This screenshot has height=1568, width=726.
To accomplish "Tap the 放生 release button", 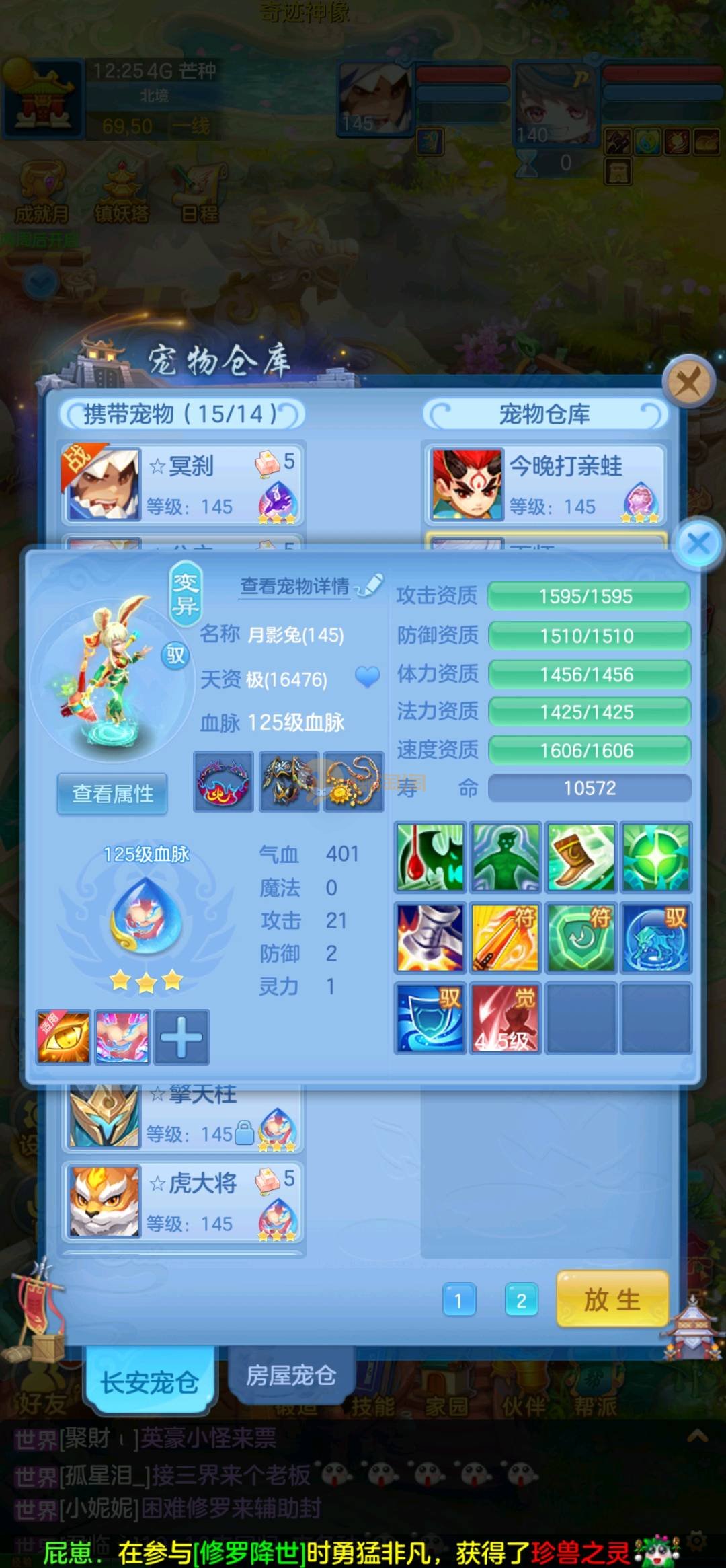I will pyautogui.click(x=612, y=1300).
